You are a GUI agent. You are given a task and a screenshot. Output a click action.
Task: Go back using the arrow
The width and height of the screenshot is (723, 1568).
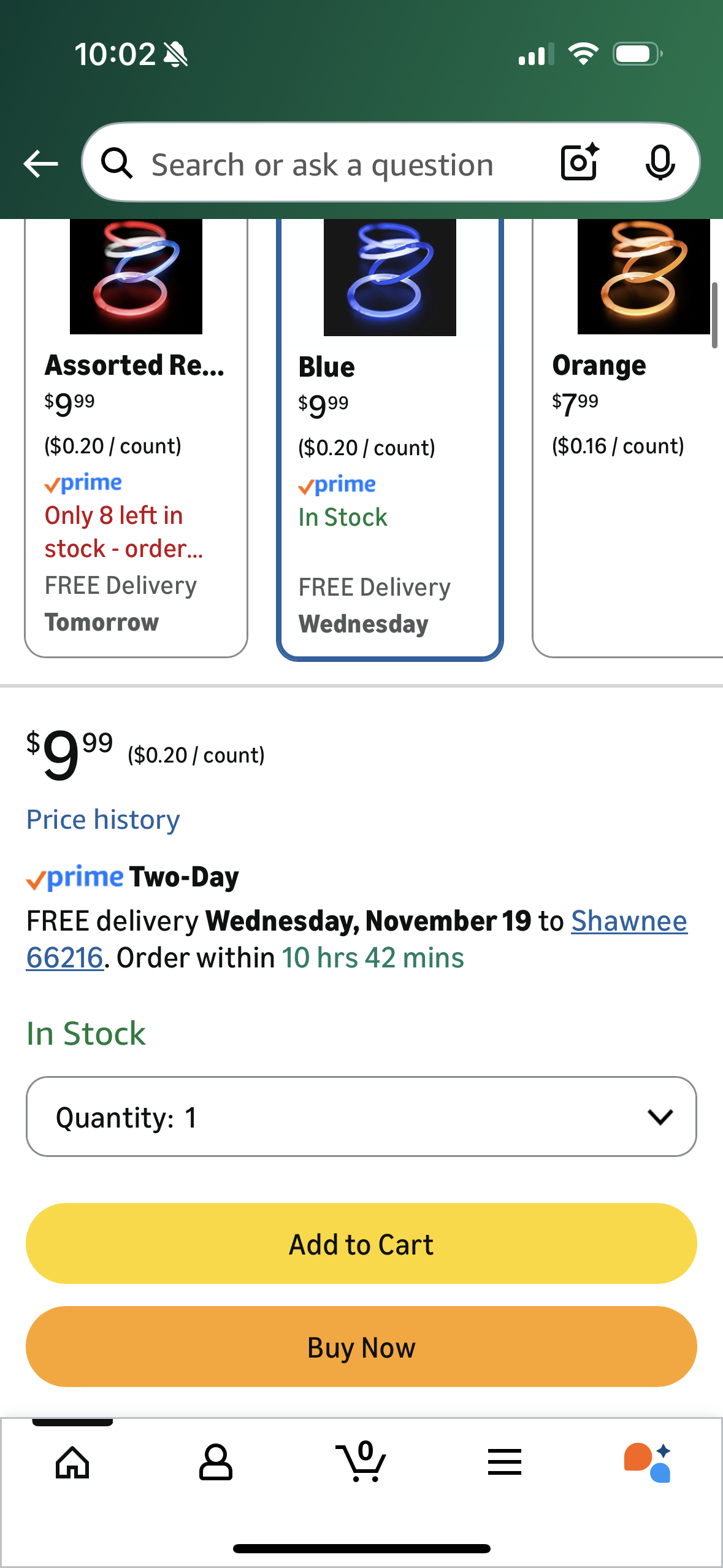point(40,164)
